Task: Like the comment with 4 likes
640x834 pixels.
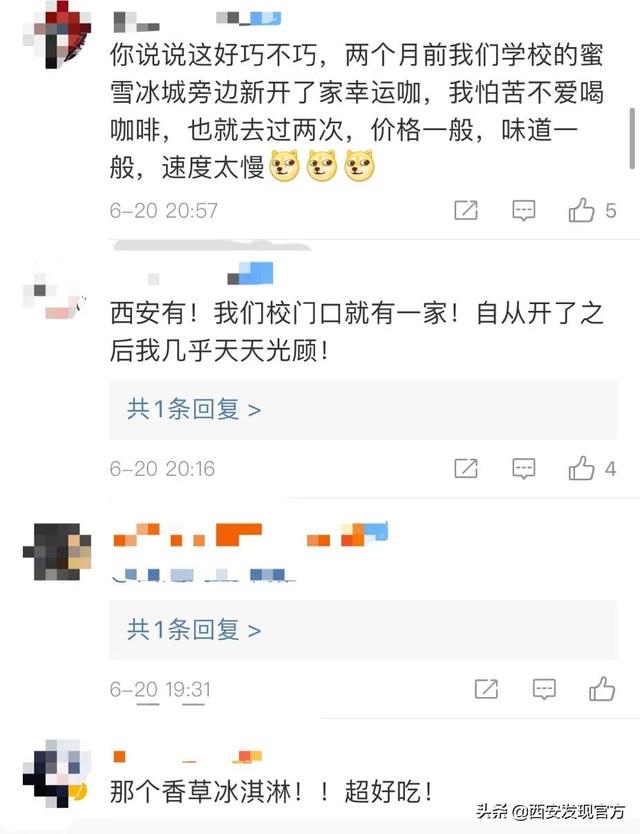Action: pyautogui.click(x=582, y=468)
